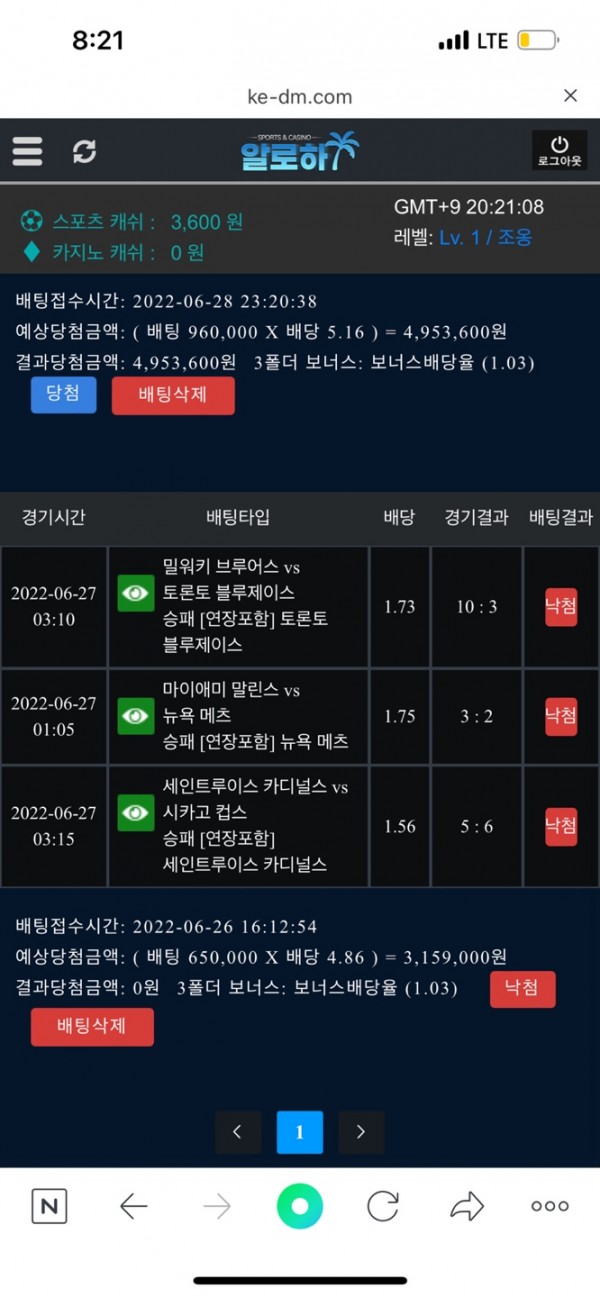Image resolution: width=600 pixels, height=1297 pixels.
Task: Delete the 960,000 bet with 배팅삭제
Action: 173,394
